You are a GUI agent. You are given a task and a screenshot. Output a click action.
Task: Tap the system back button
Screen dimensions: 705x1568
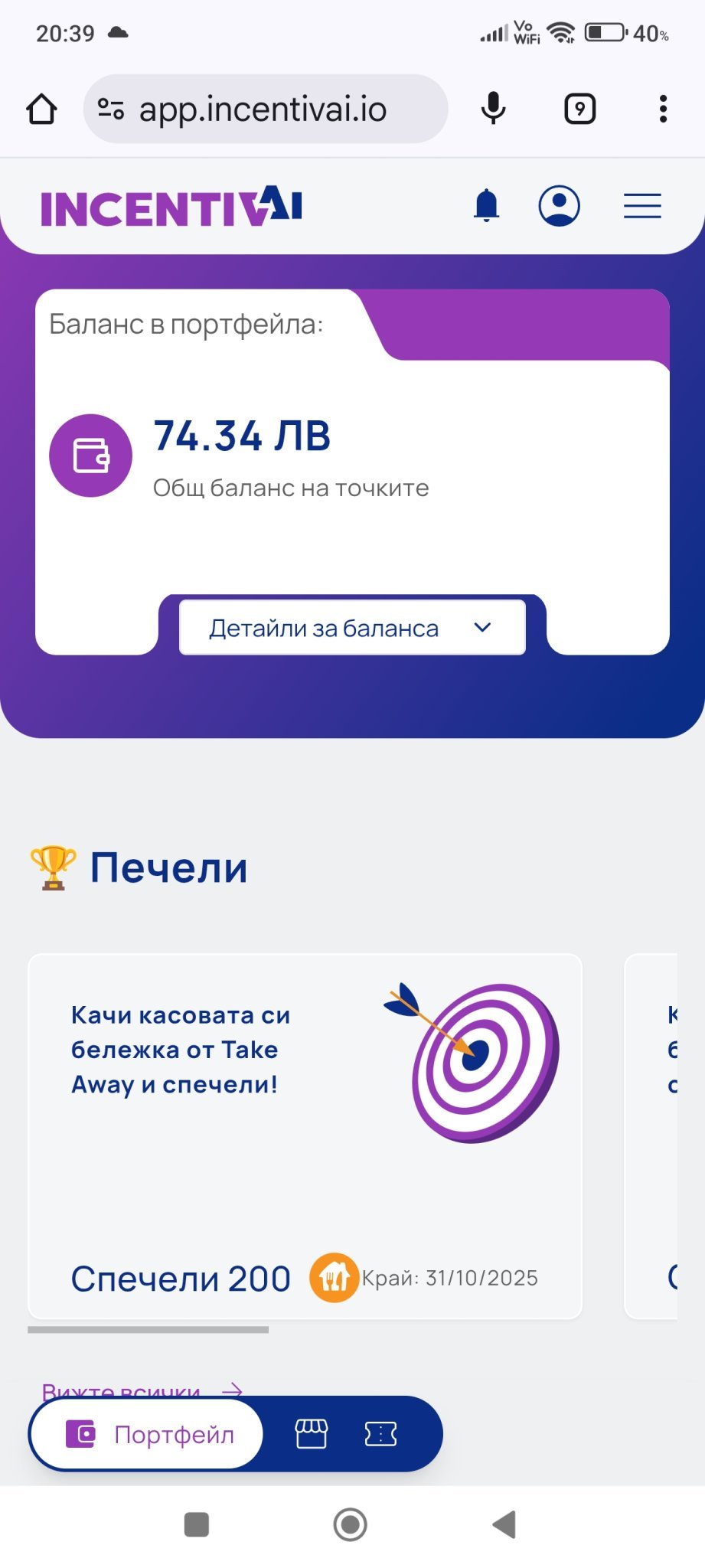coord(504,1524)
